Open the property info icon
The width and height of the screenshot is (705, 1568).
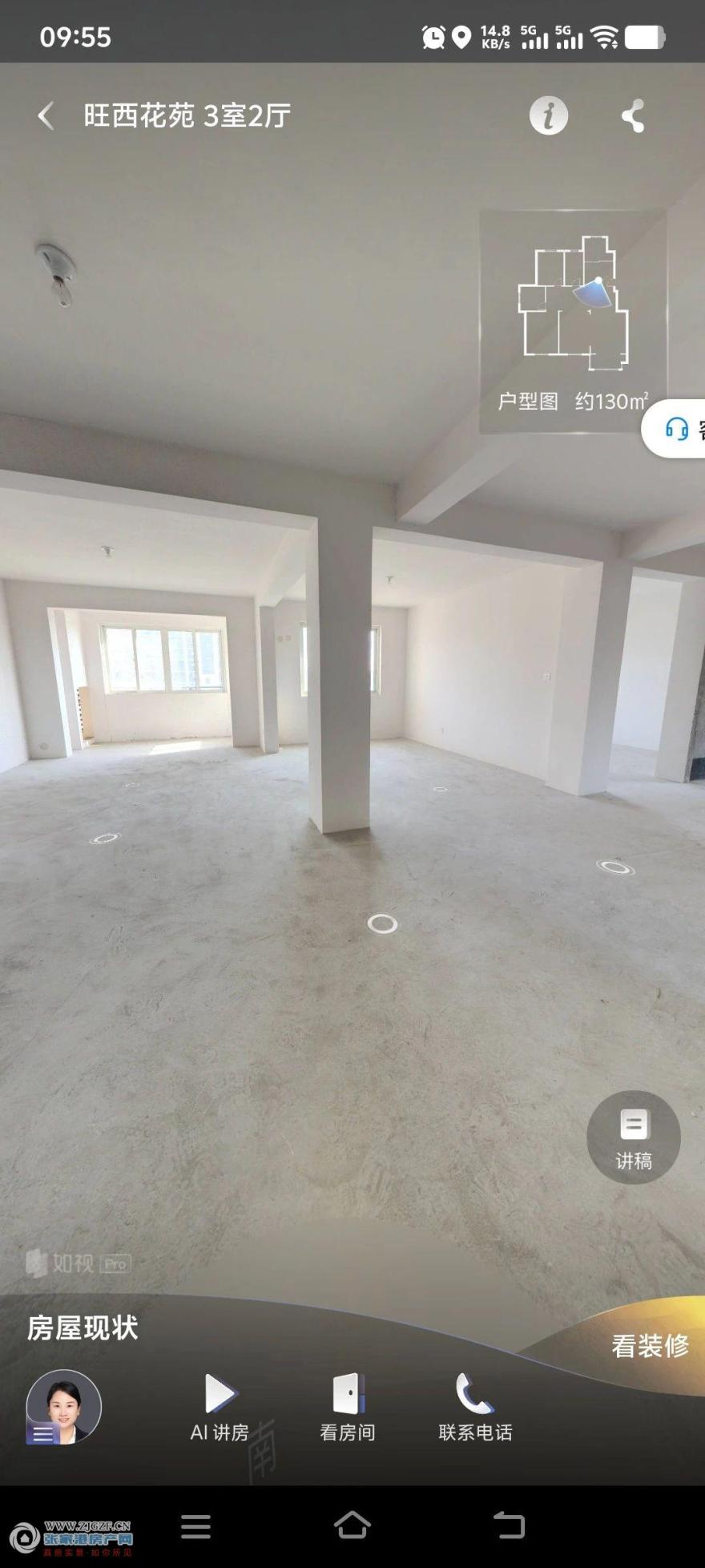(549, 116)
